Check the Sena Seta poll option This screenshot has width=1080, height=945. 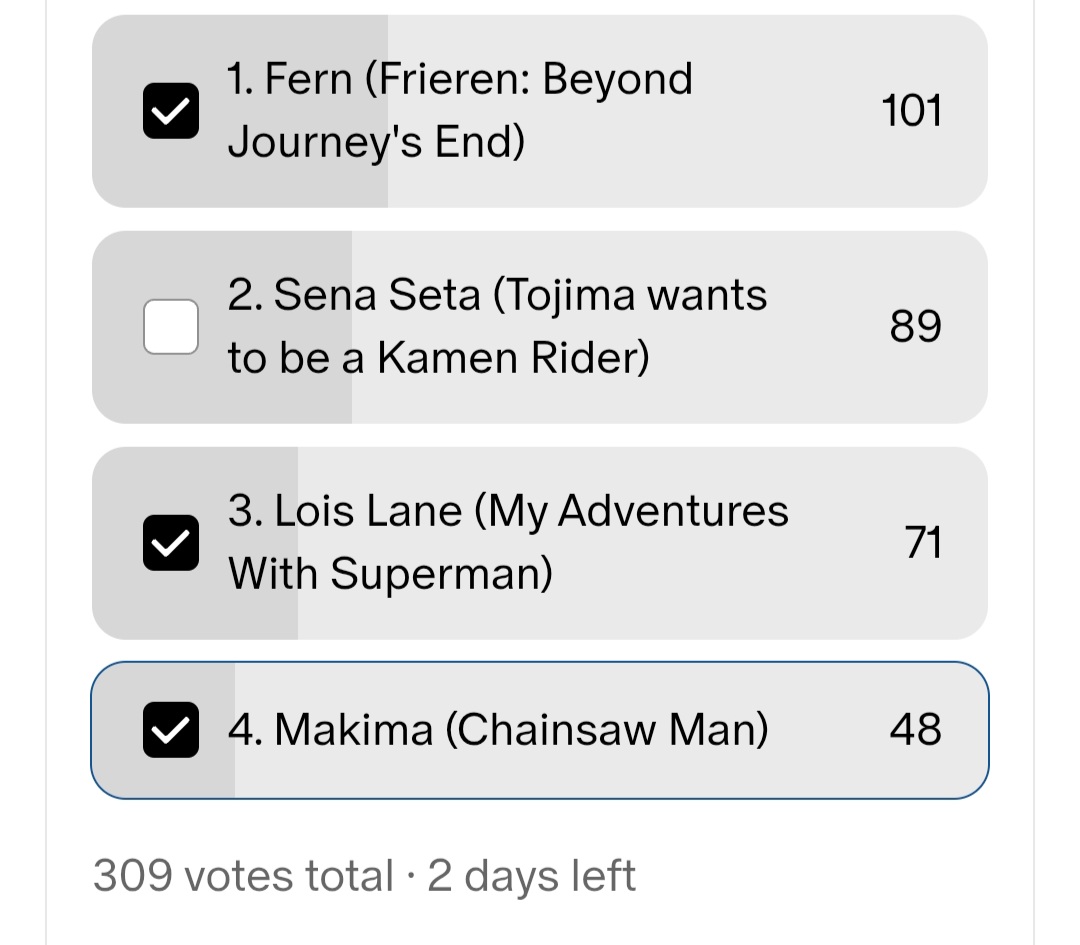(171, 327)
